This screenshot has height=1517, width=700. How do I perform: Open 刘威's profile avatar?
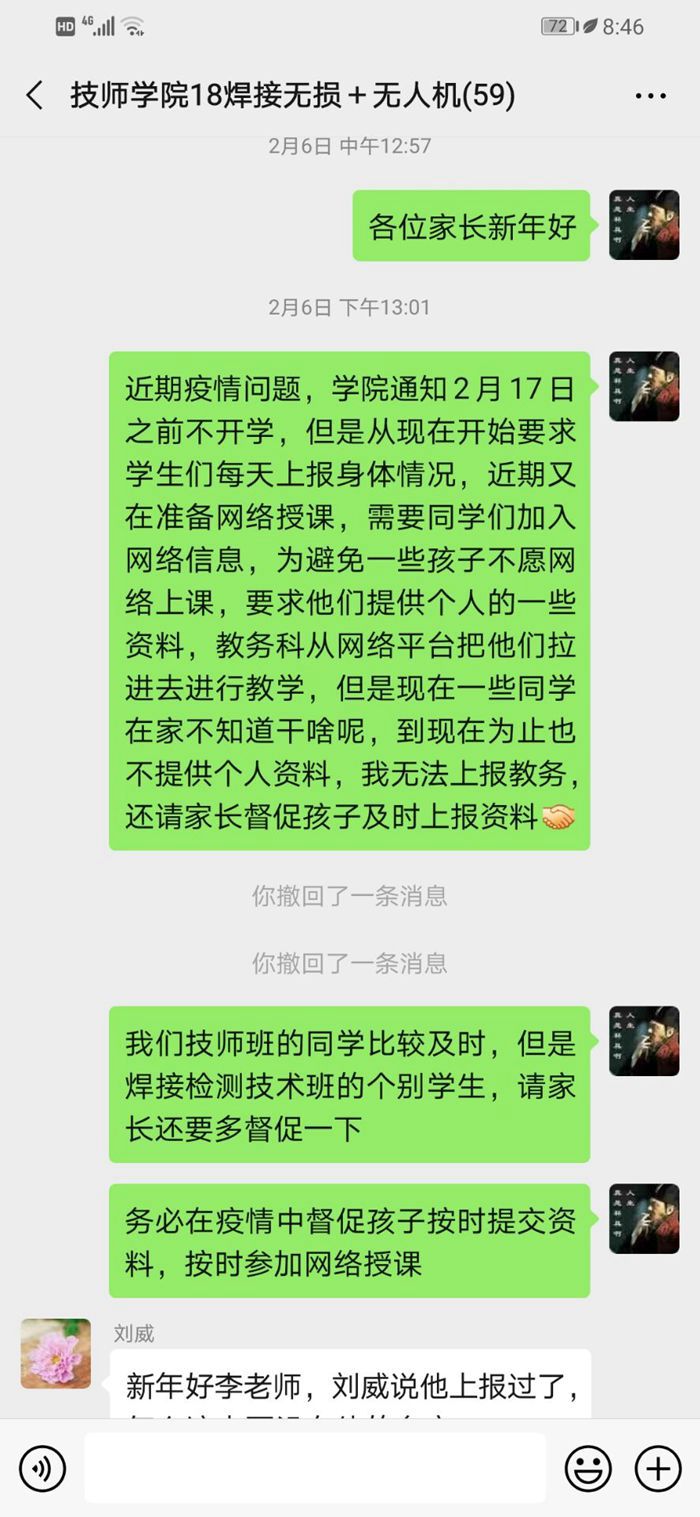pyautogui.click(x=56, y=1353)
